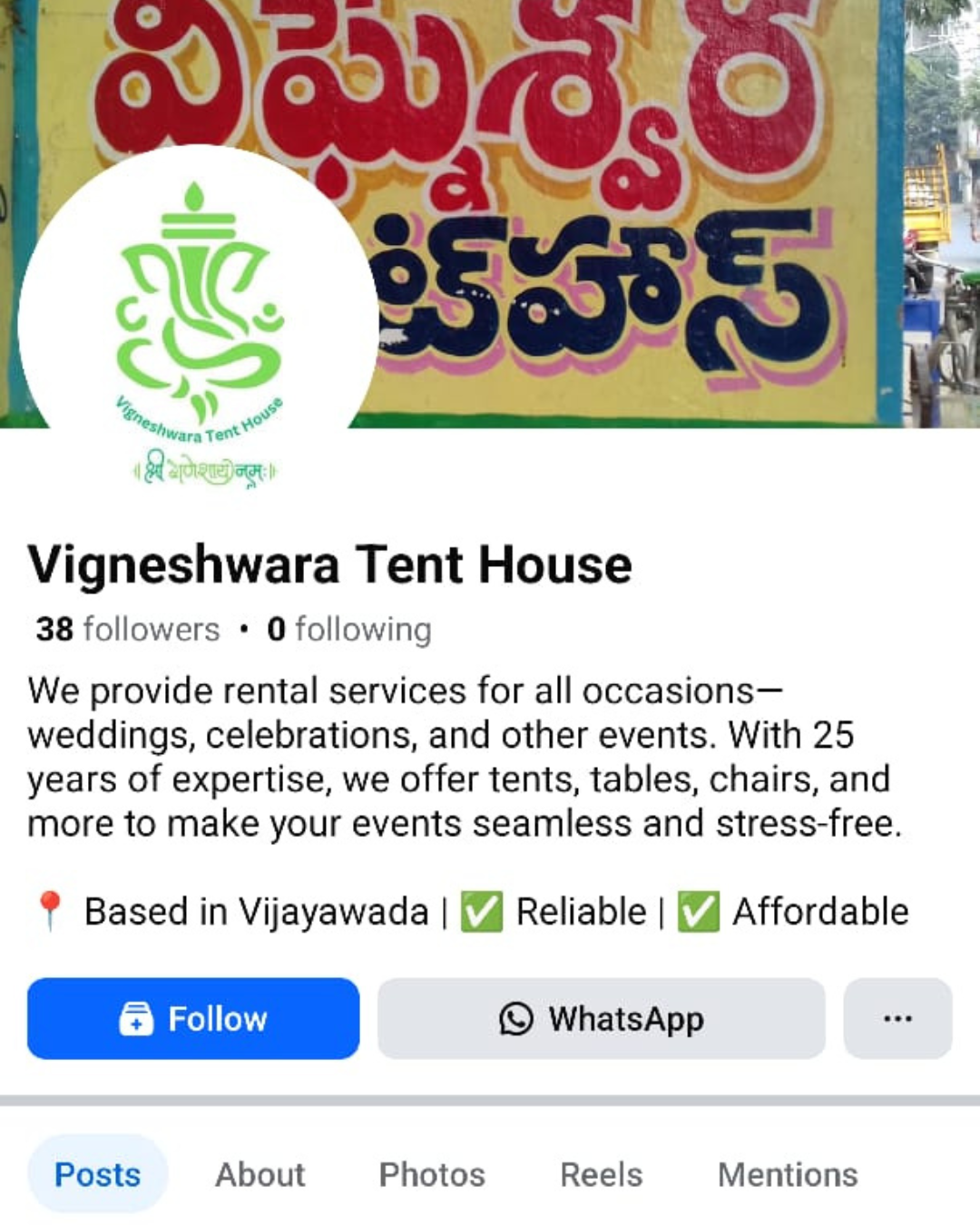Open the three-dot more options menu

pyautogui.click(x=897, y=1018)
